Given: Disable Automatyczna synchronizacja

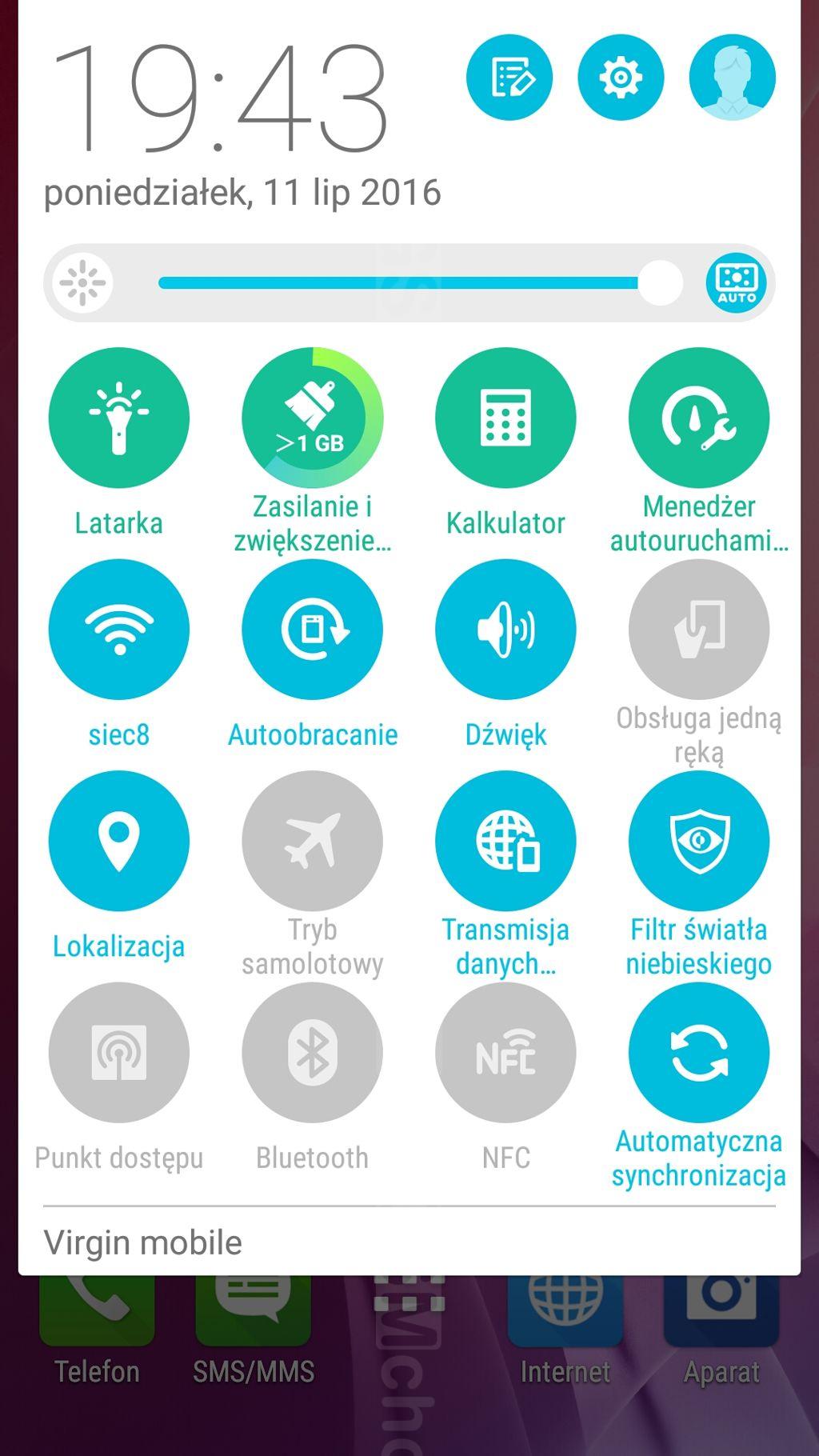Looking at the screenshot, I should tap(699, 1053).
